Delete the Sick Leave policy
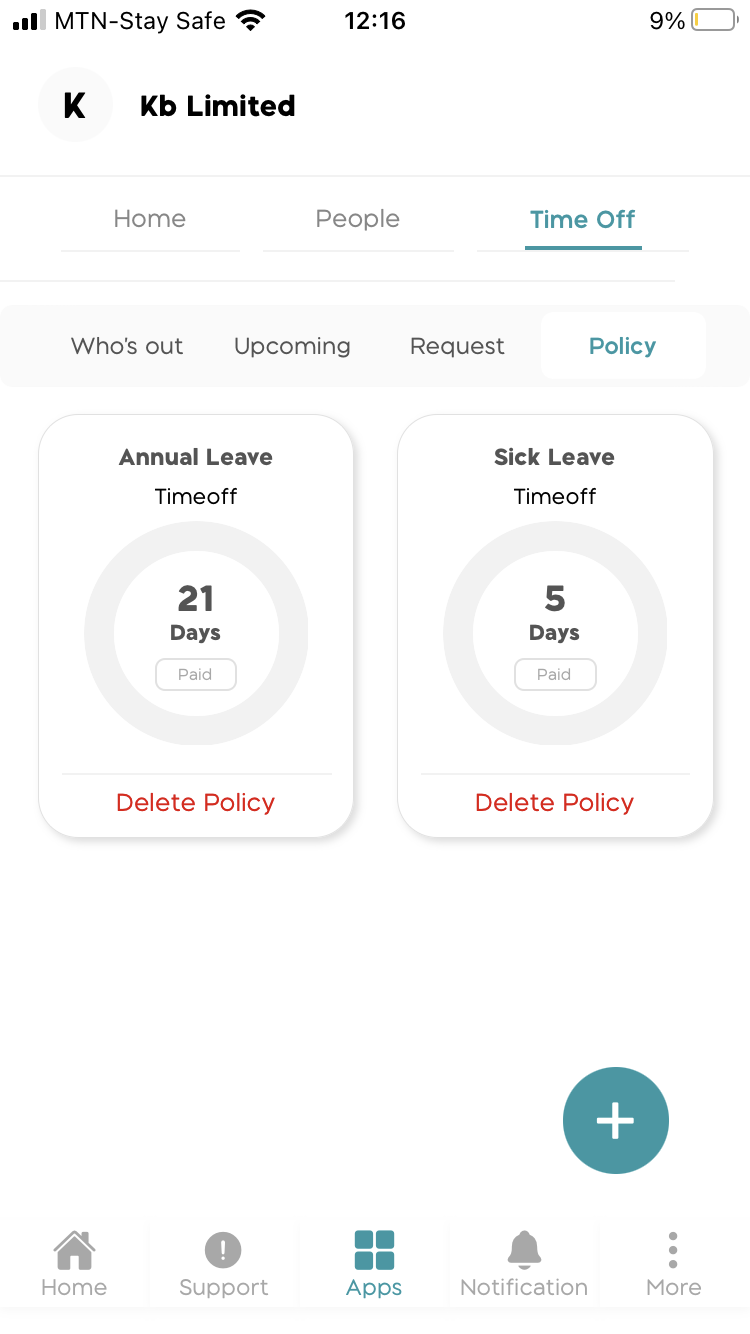This screenshot has height=1334, width=750. tap(554, 802)
